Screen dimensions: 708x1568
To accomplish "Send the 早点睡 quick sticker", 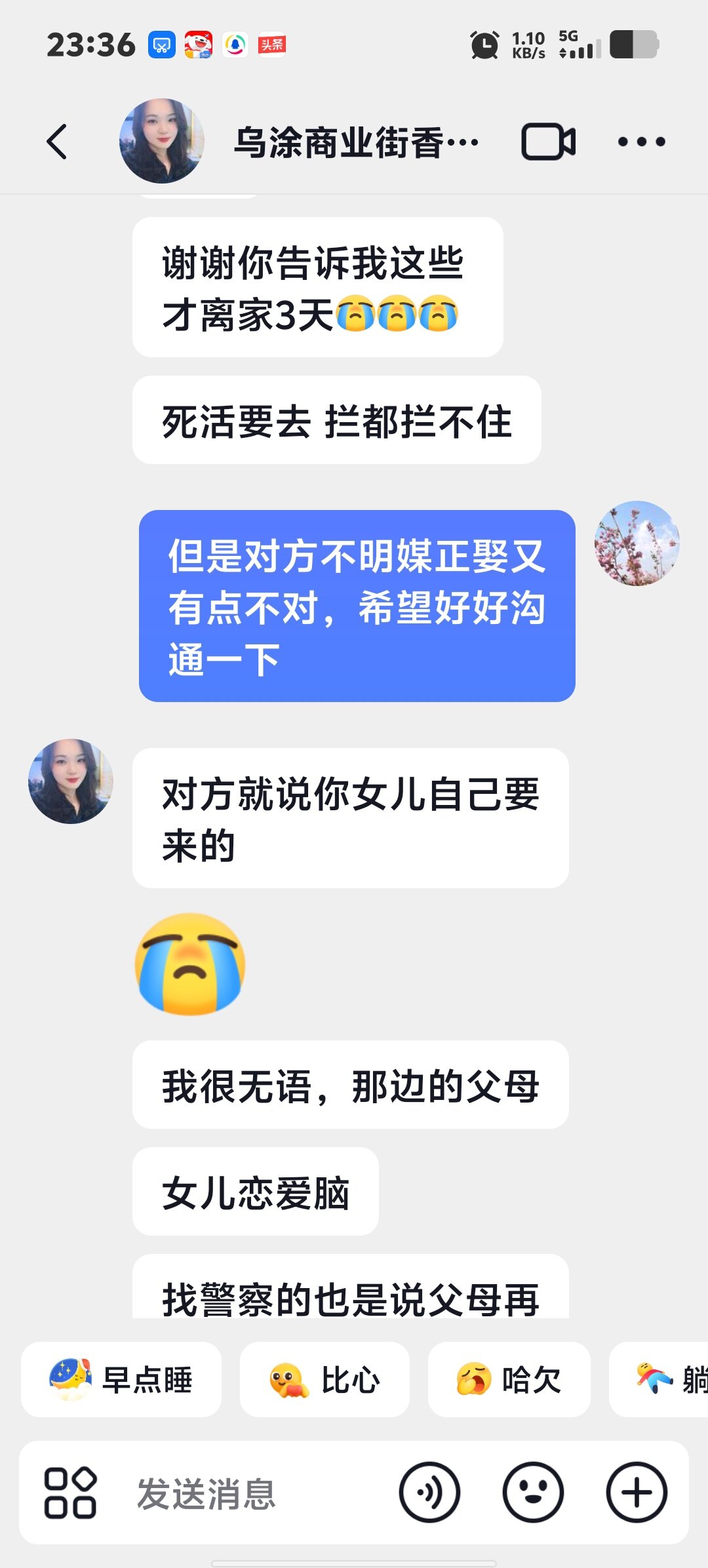I will [x=121, y=1379].
